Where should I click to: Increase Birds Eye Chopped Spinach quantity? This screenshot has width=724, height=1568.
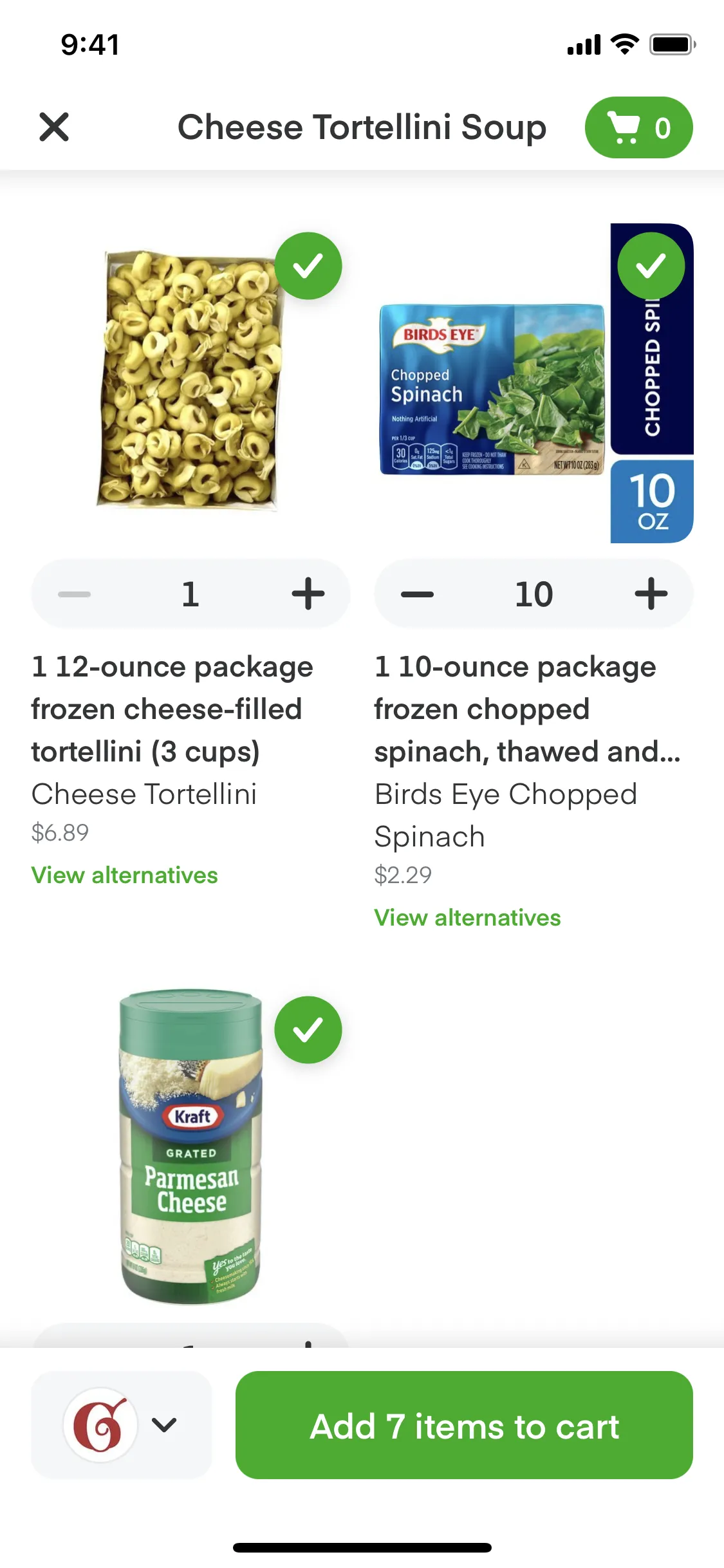tap(651, 593)
